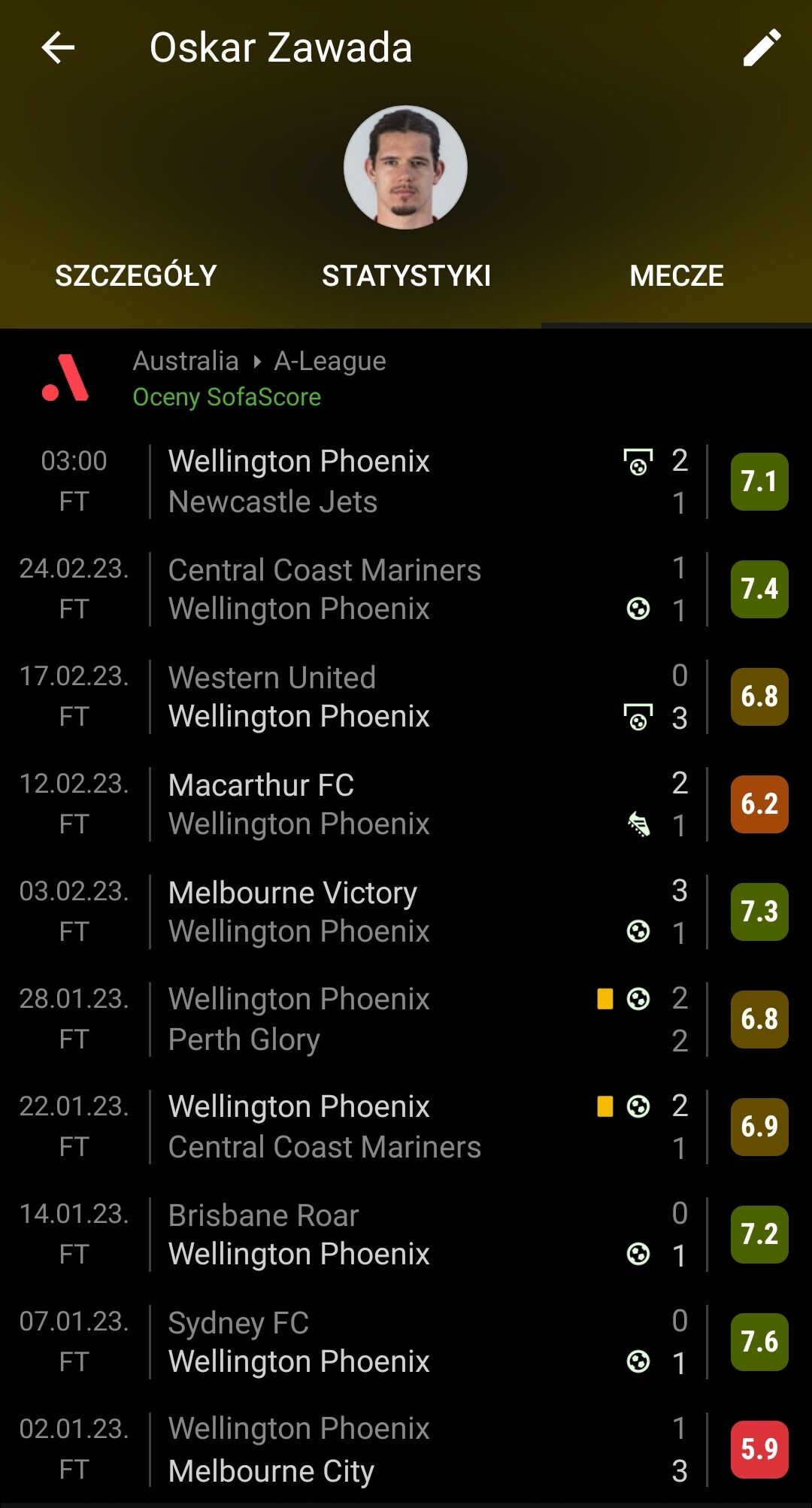Open the 24.02.23 Central Coast Mariners match
This screenshot has height=1508, width=812.
pyautogui.click(x=376, y=589)
